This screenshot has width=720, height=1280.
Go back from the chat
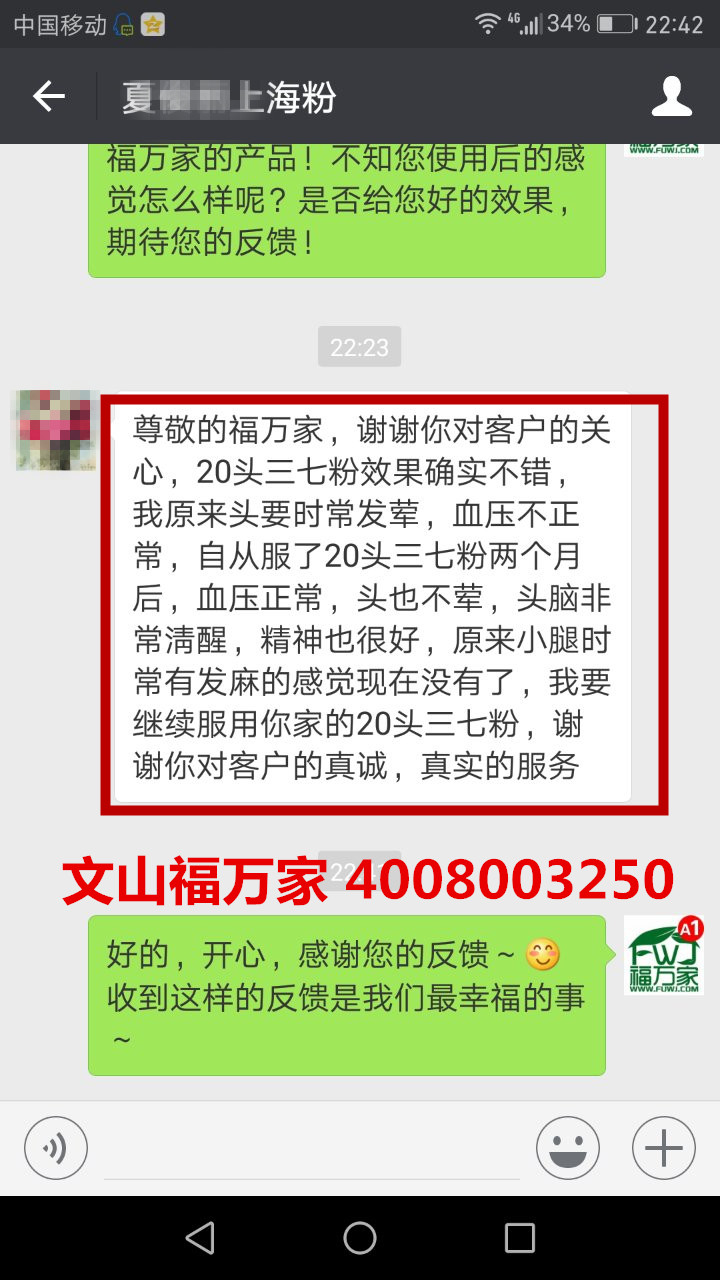(x=49, y=97)
